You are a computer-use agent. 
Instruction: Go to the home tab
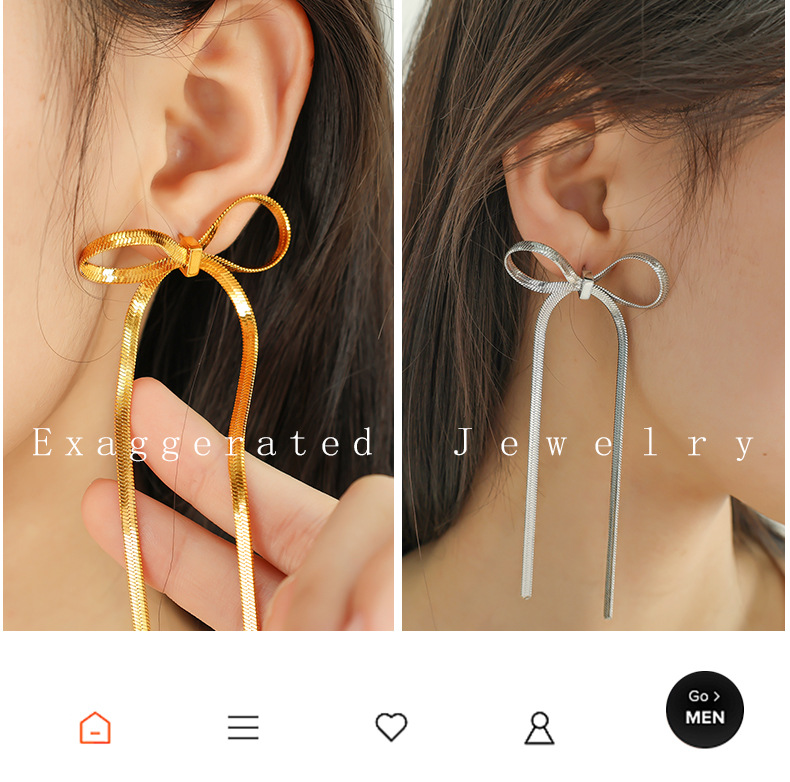[95, 727]
